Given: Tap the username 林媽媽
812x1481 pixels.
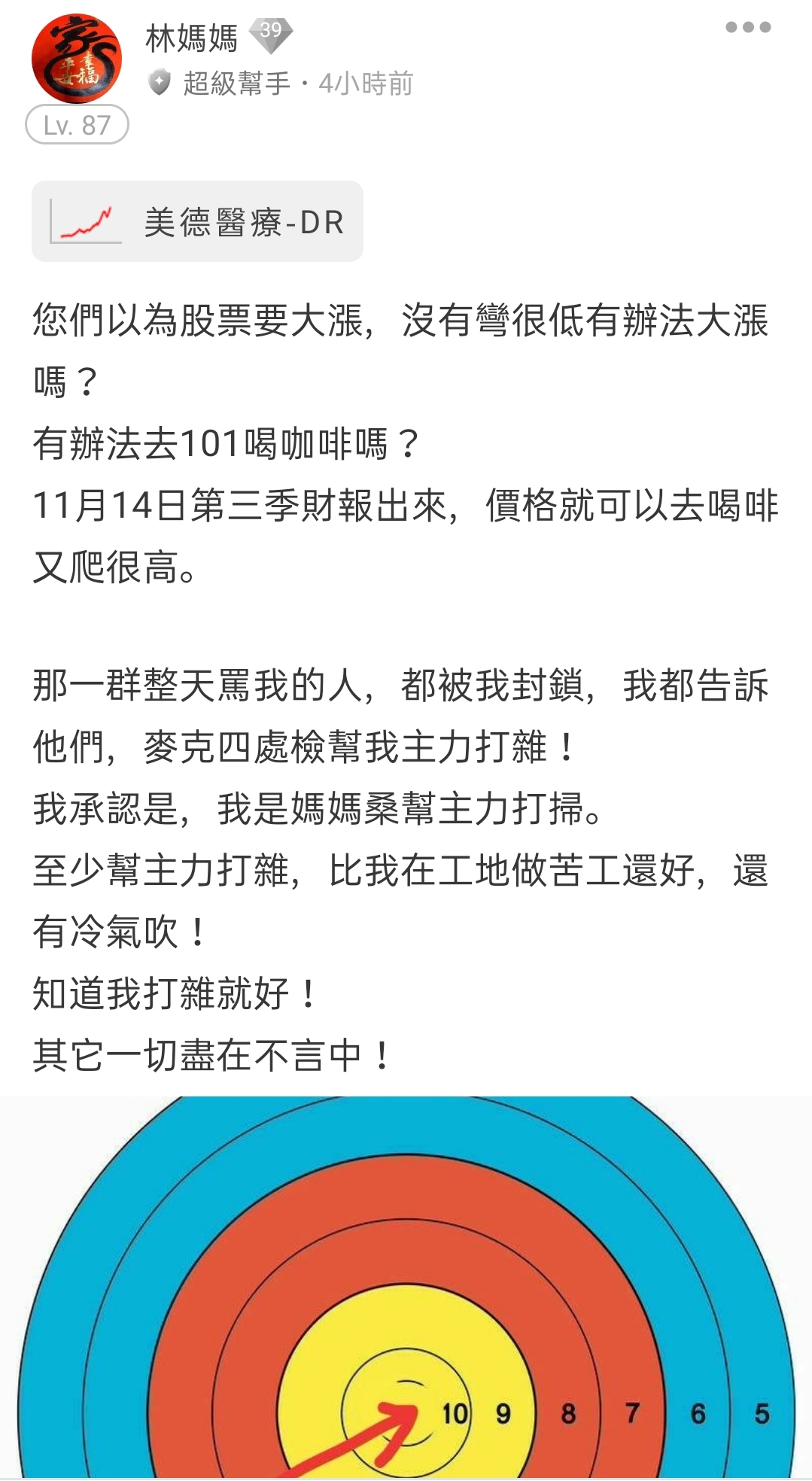Looking at the screenshot, I should pos(191,38).
